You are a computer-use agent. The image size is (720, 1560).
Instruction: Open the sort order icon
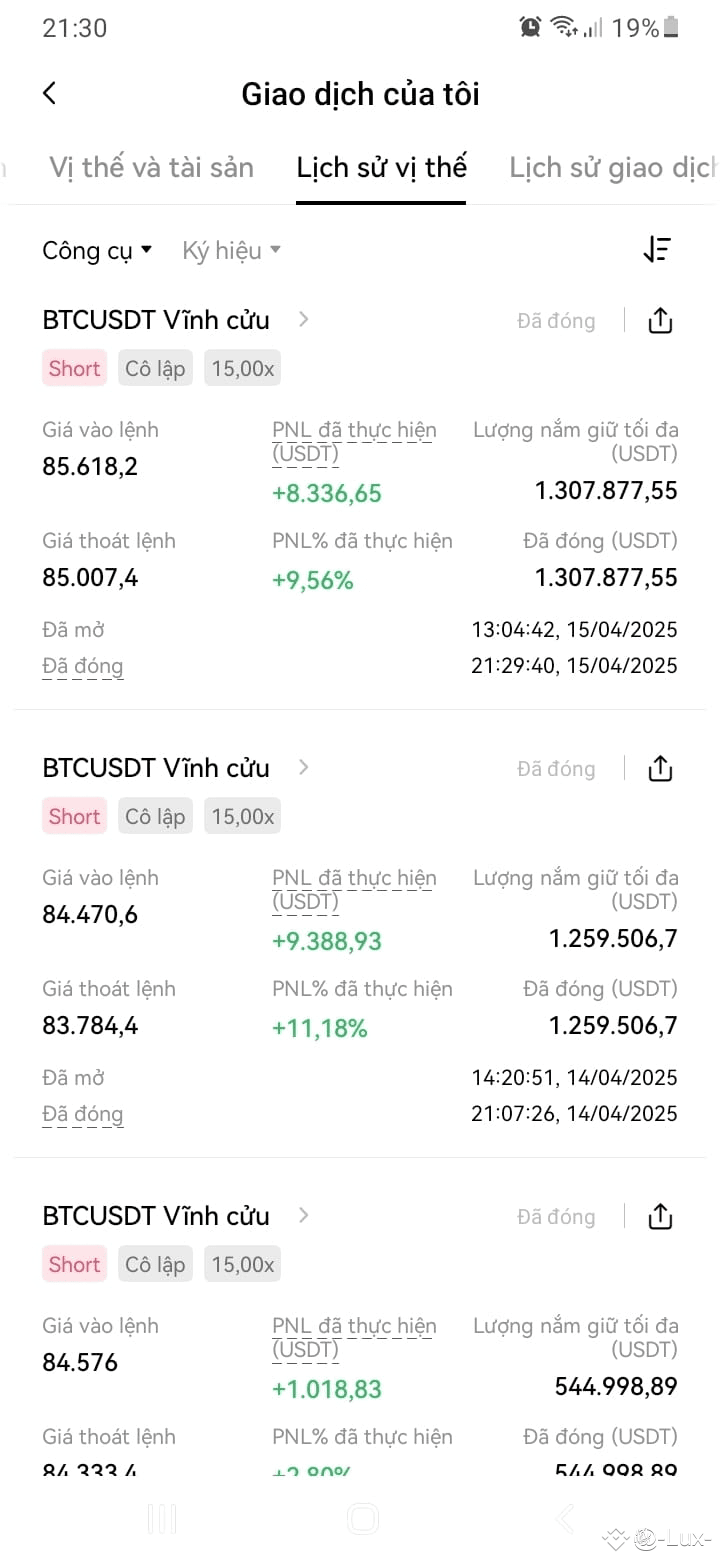pyautogui.click(x=658, y=250)
